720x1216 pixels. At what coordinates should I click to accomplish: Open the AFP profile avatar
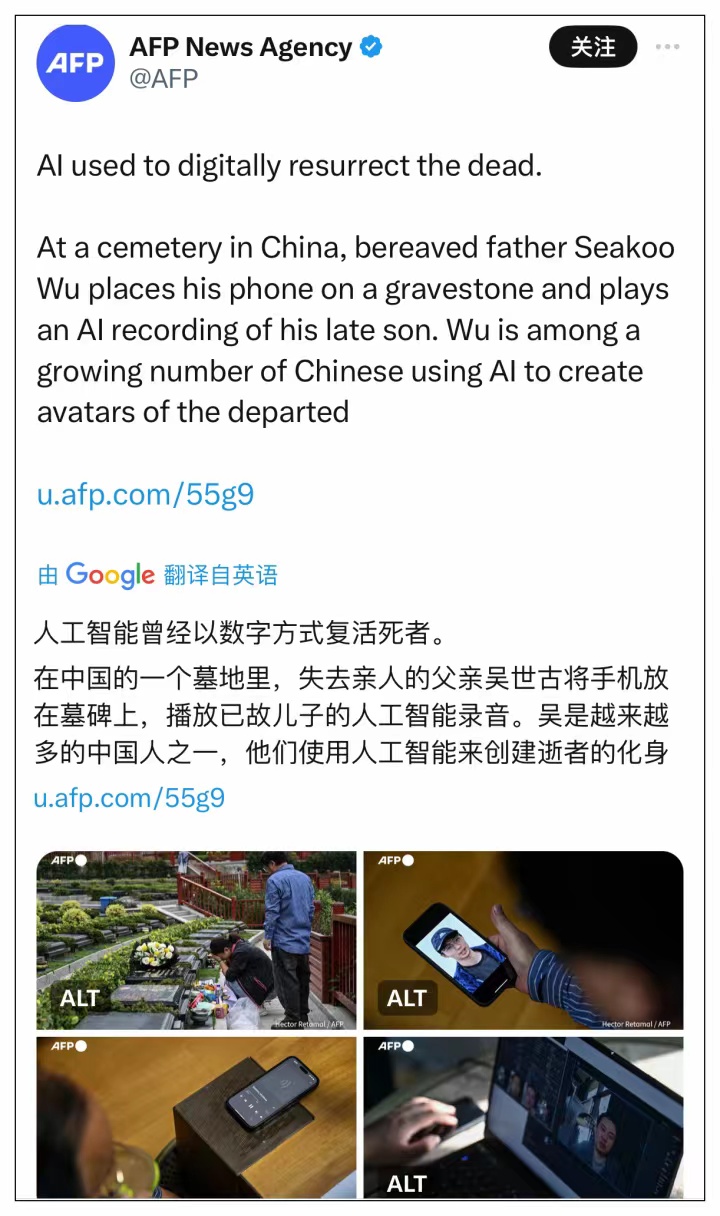75,63
